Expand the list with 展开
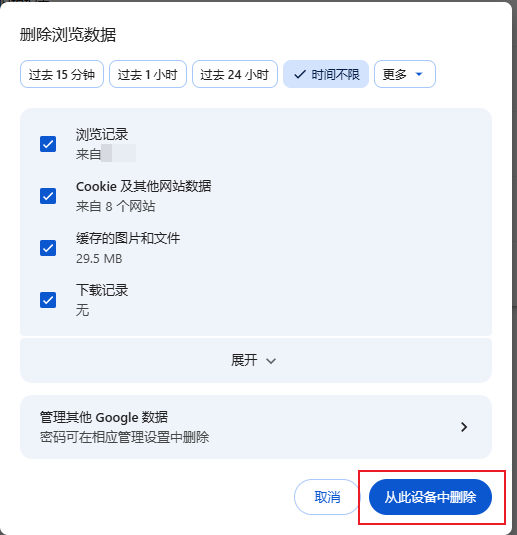 256,360
